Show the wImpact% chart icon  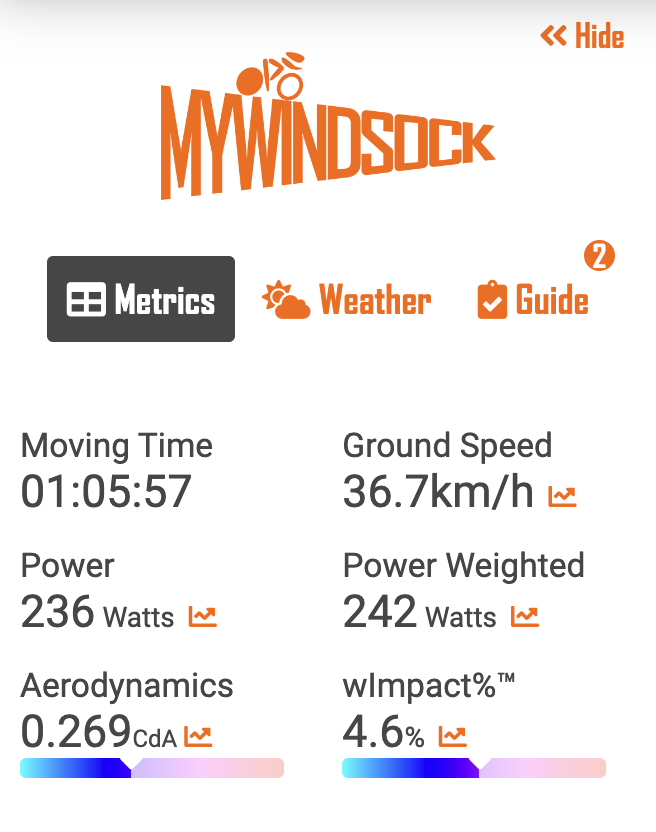pyautogui.click(x=453, y=737)
